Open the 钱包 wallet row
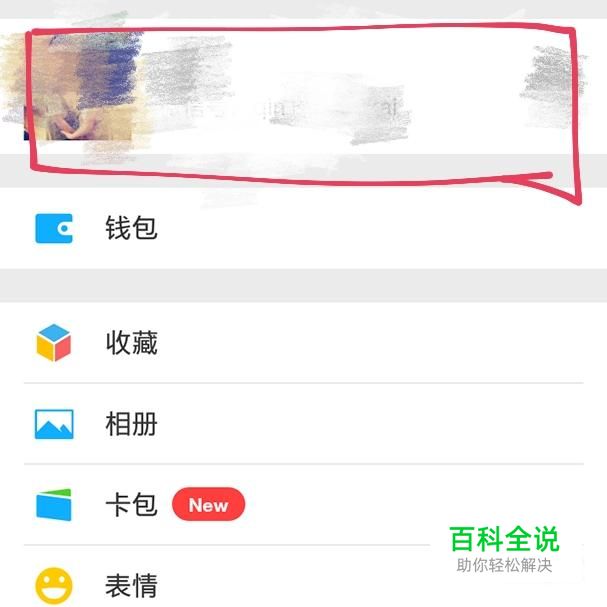The width and height of the screenshot is (607, 607). pos(304,228)
